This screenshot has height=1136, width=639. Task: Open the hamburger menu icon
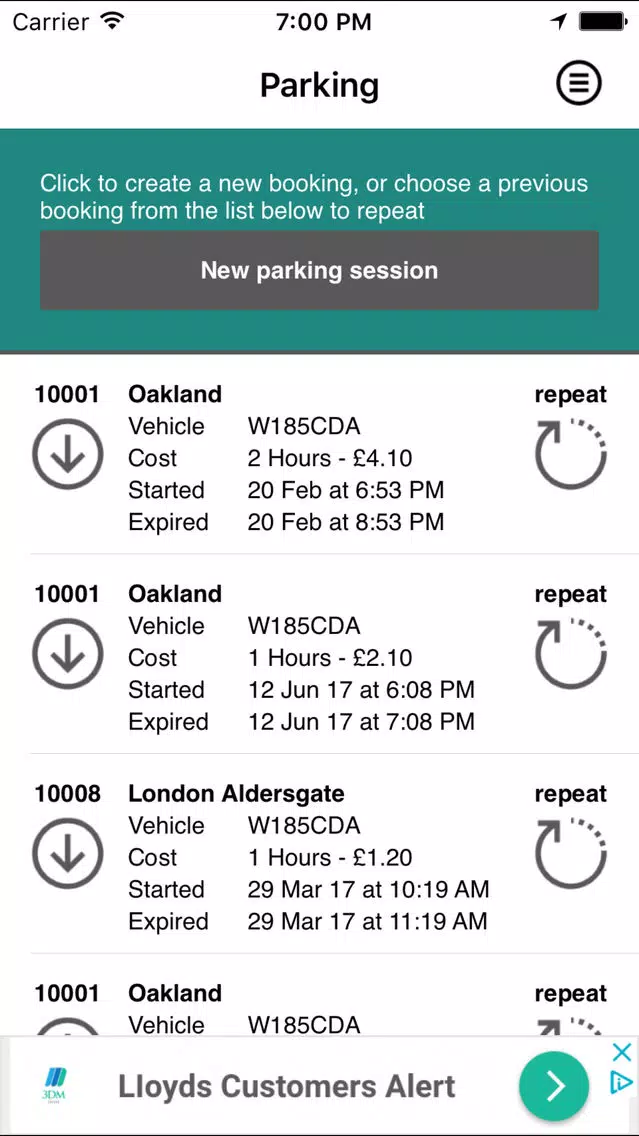(x=578, y=83)
